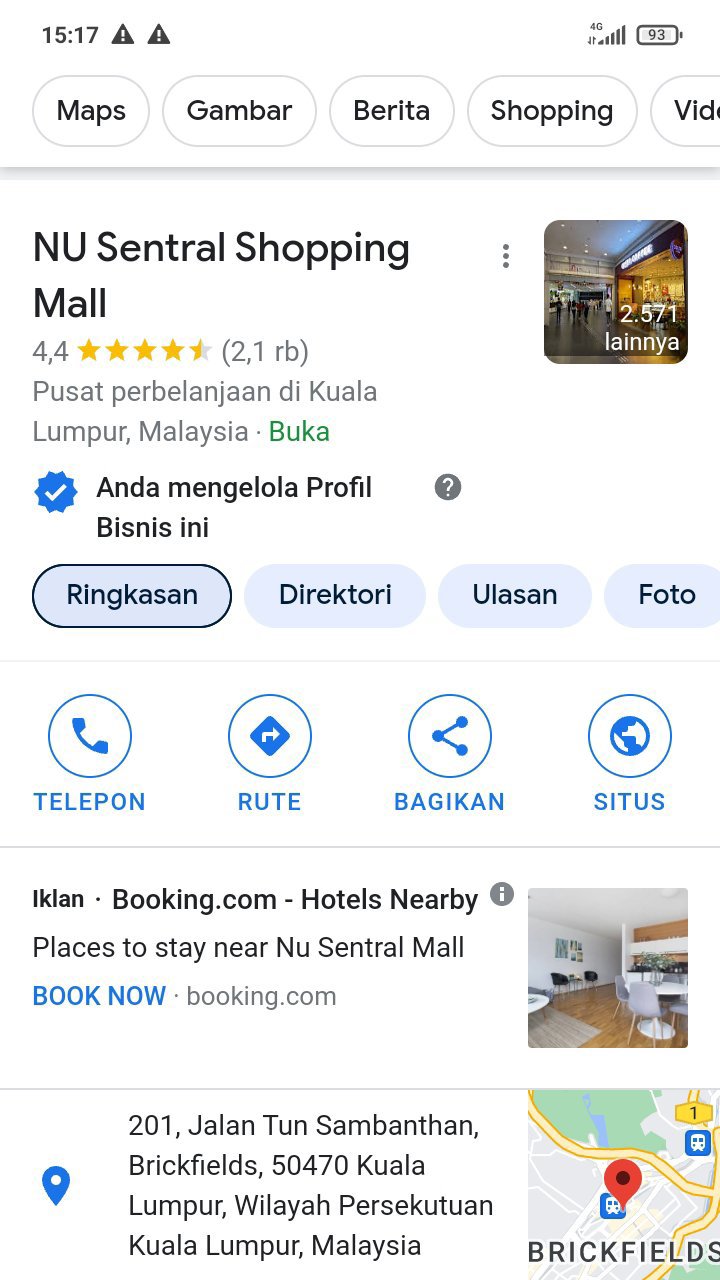
Task: Switch to Shopping results
Action: 551,111
